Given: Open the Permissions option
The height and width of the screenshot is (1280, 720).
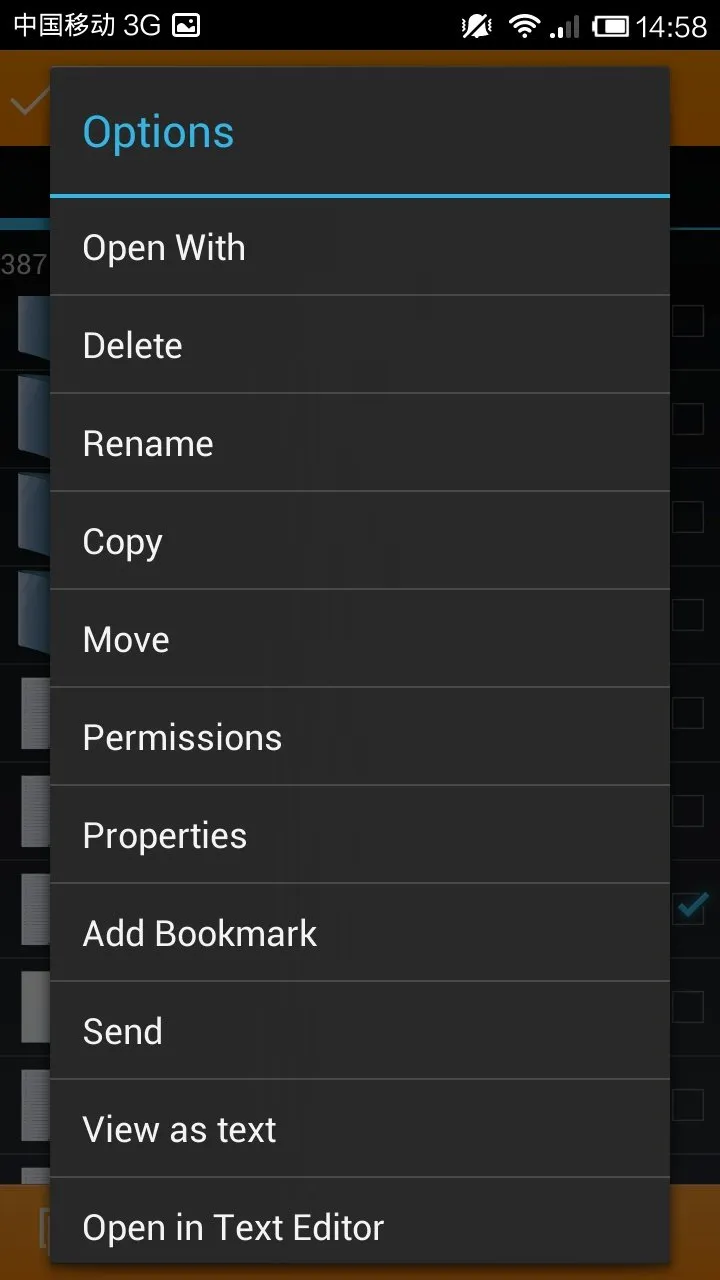Looking at the screenshot, I should (360, 737).
